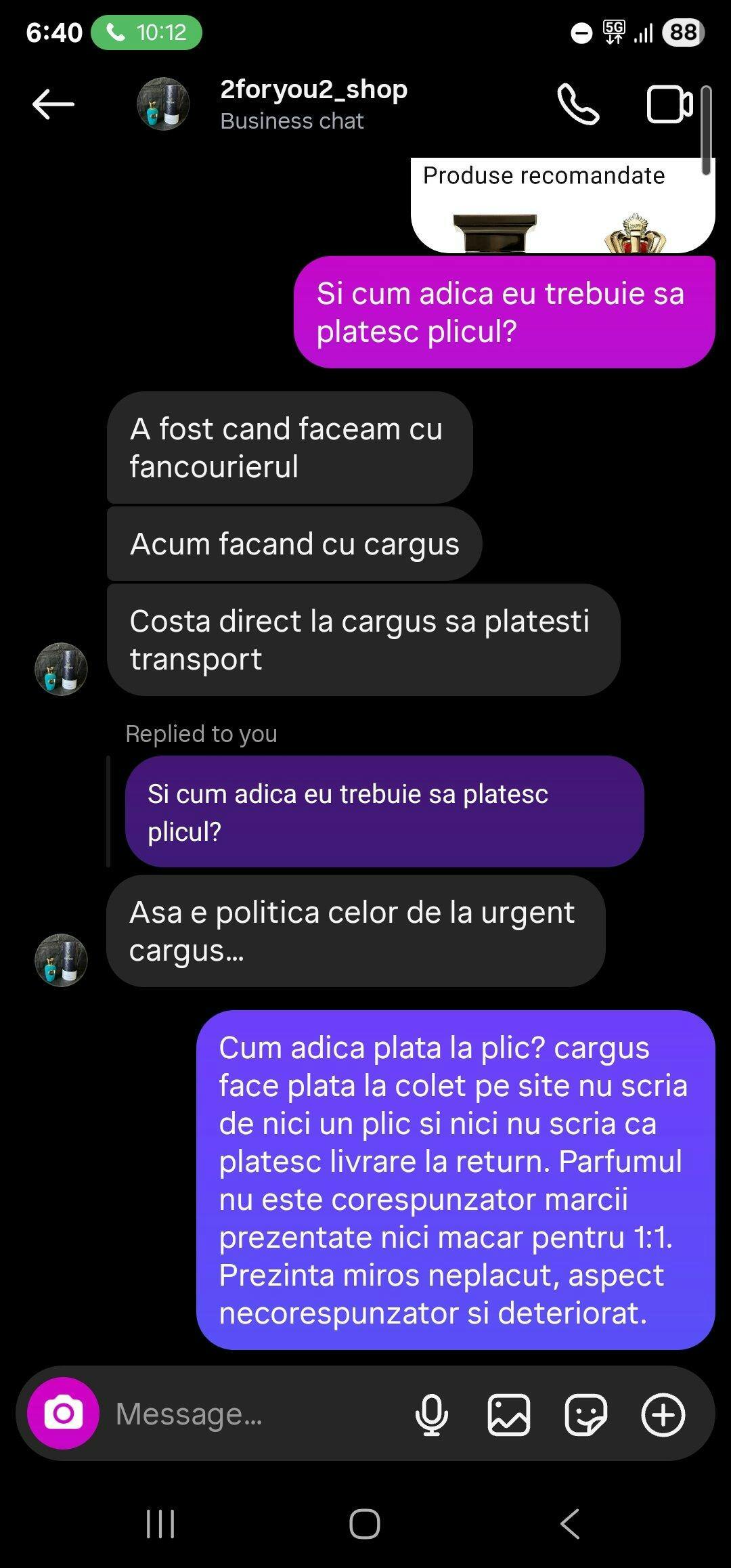The height and width of the screenshot is (1568, 731).
Task: Open the camera from the message bar
Action: 63,1413
